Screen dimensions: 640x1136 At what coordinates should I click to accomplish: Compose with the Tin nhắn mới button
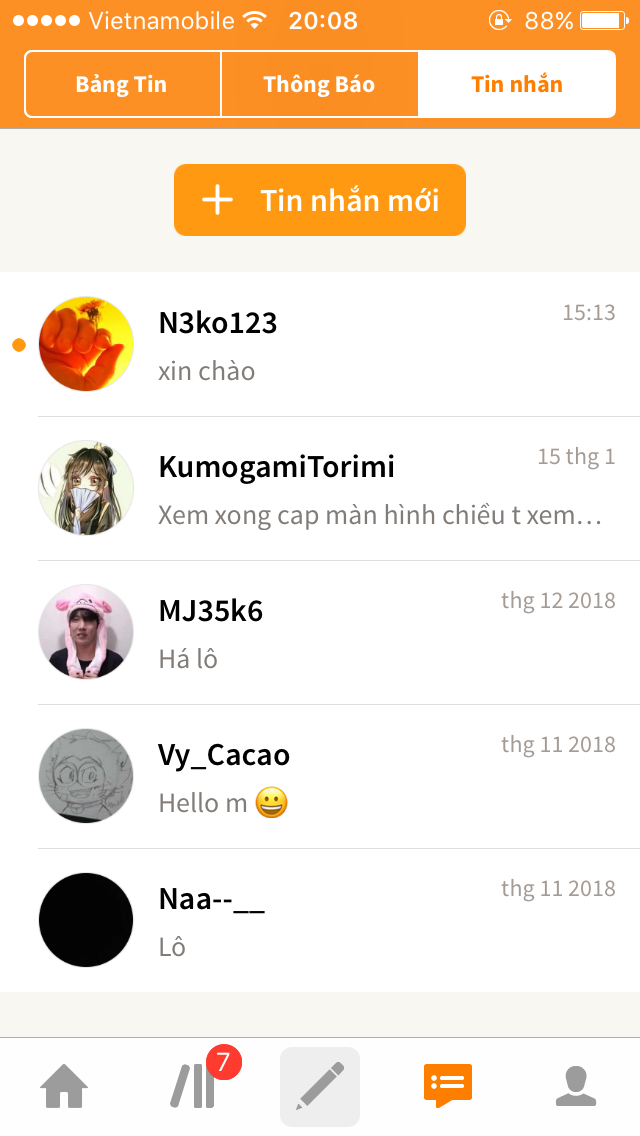pyautogui.click(x=320, y=200)
